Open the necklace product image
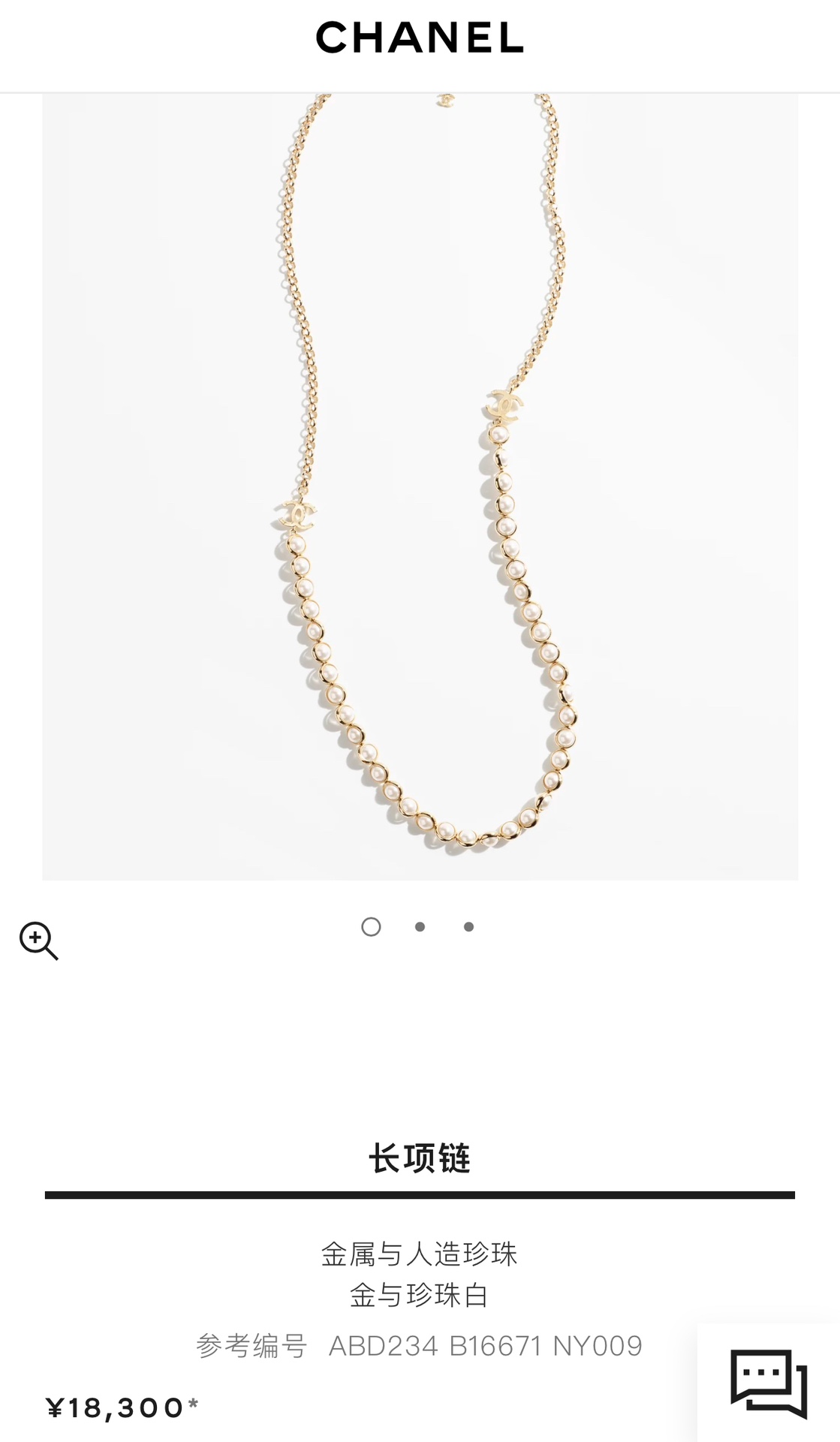This screenshot has height=1442, width=840. point(420,486)
